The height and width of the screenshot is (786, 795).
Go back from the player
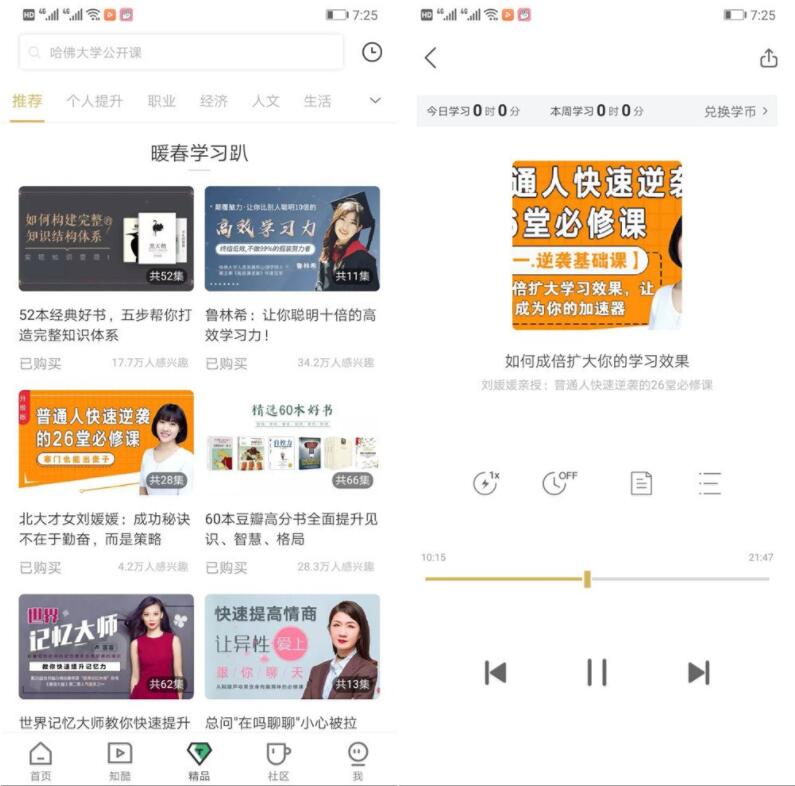(431, 58)
